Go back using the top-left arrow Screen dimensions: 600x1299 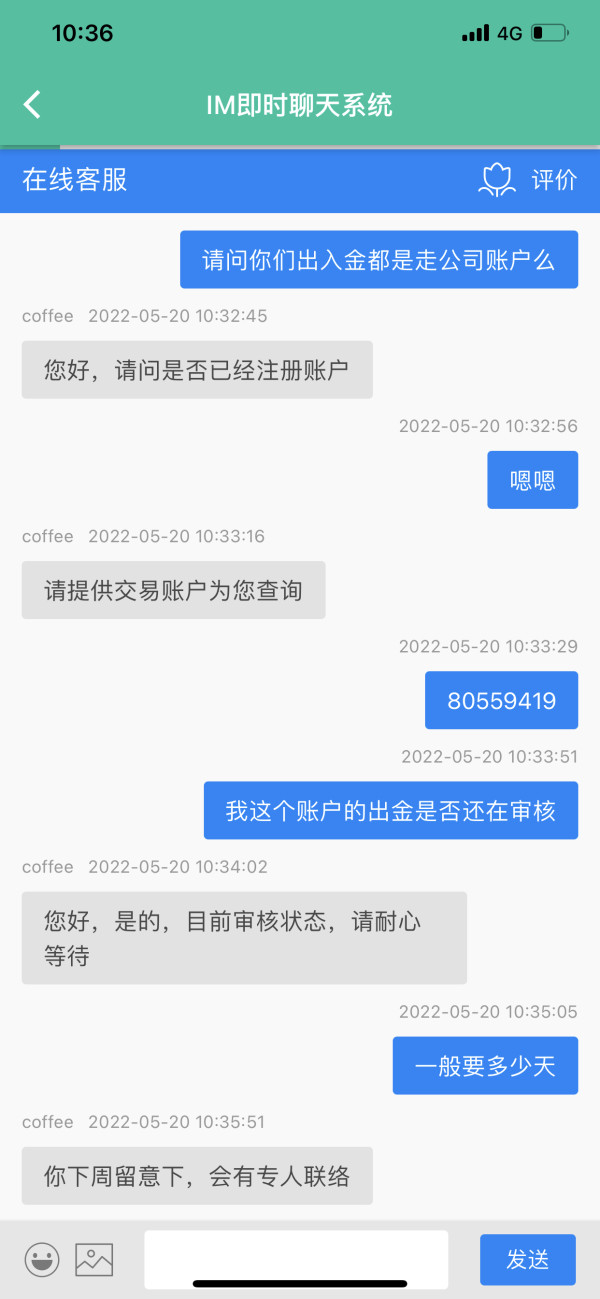click(x=32, y=104)
